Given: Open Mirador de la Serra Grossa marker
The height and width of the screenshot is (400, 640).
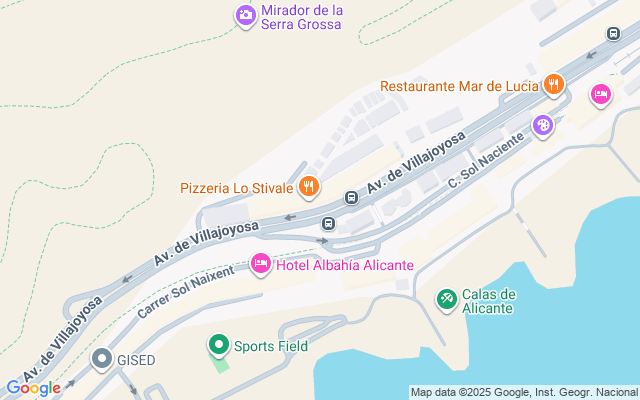Looking at the screenshot, I should point(246,16).
